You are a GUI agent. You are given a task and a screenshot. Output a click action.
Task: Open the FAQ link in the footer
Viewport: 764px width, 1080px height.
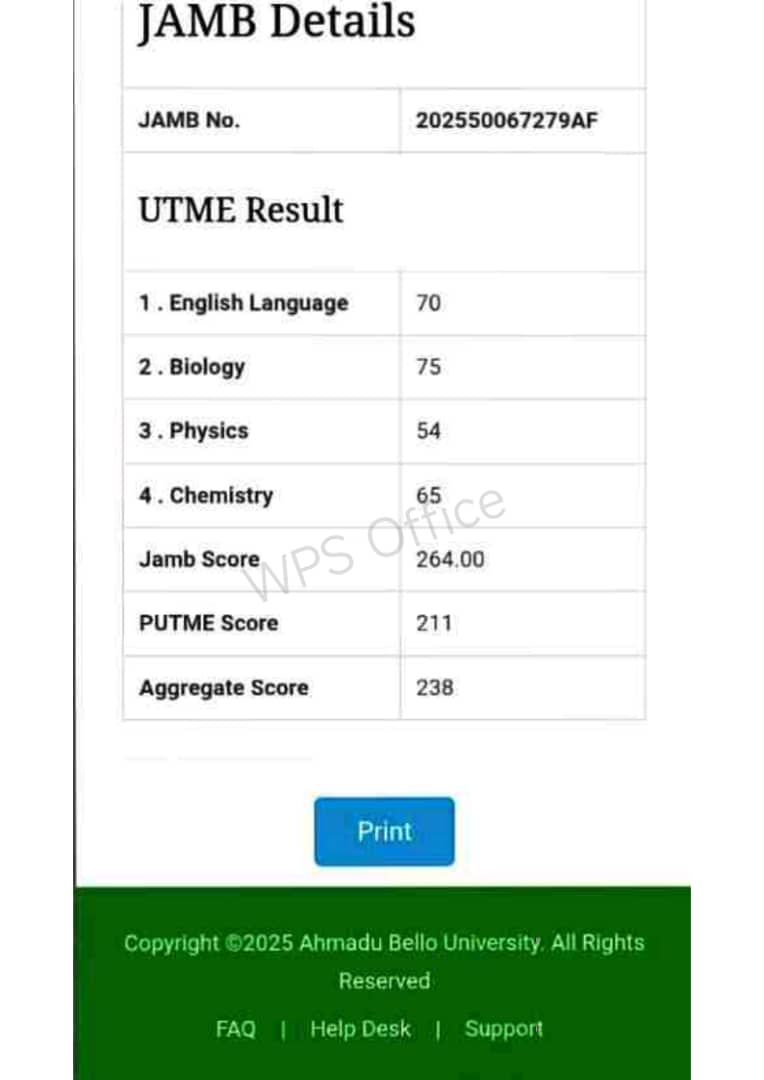[x=236, y=1029]
